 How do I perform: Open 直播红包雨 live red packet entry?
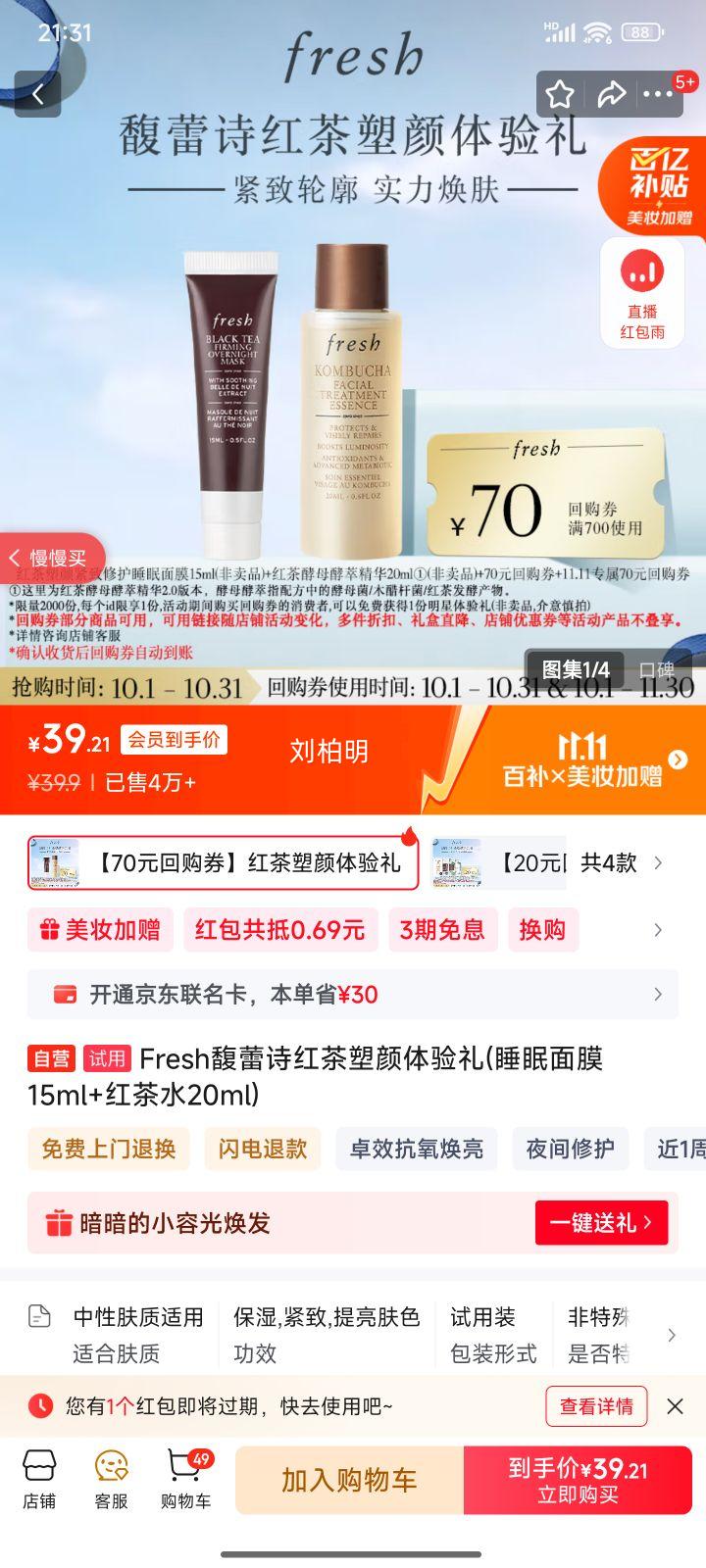pyautogui.click(x=642, y=293)
